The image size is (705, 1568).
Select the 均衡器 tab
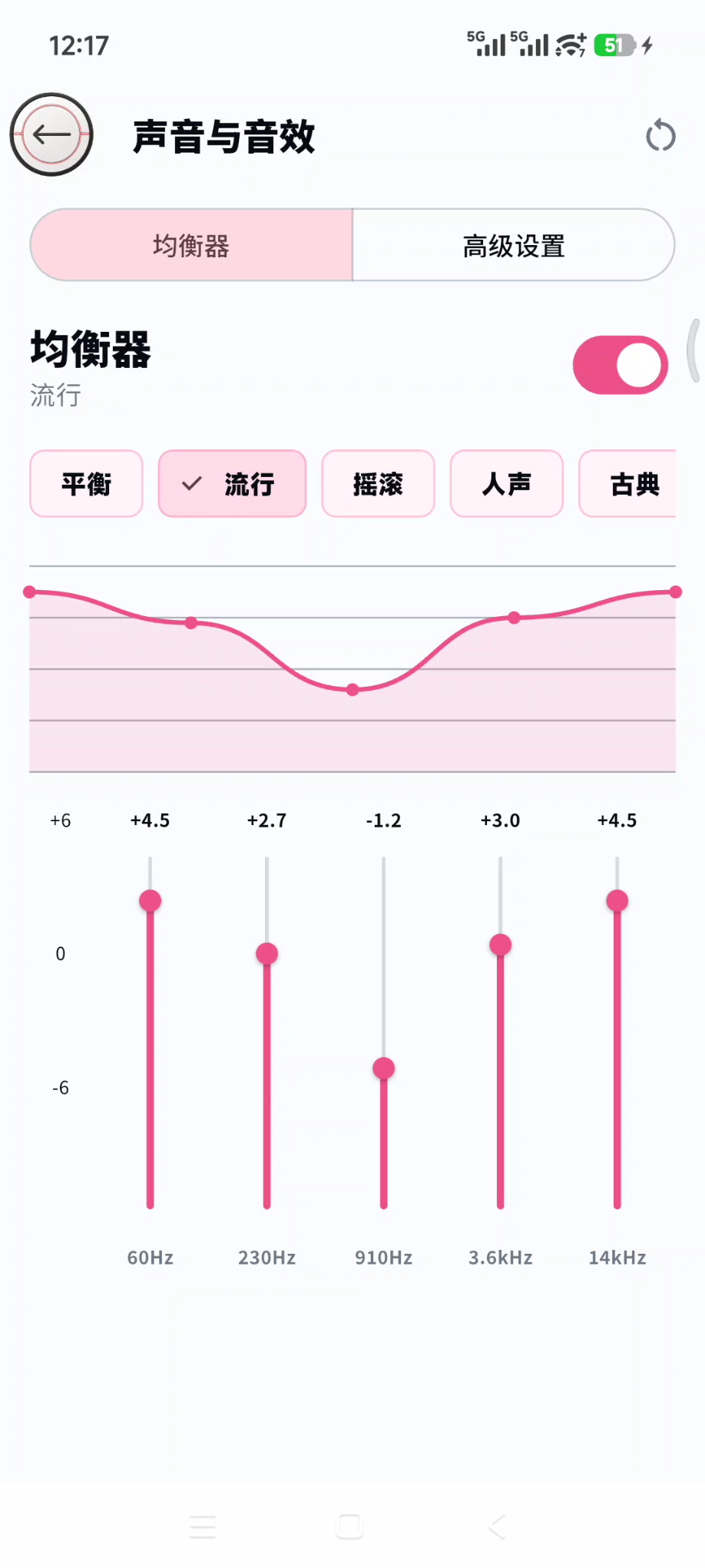[x=191, y=245]
